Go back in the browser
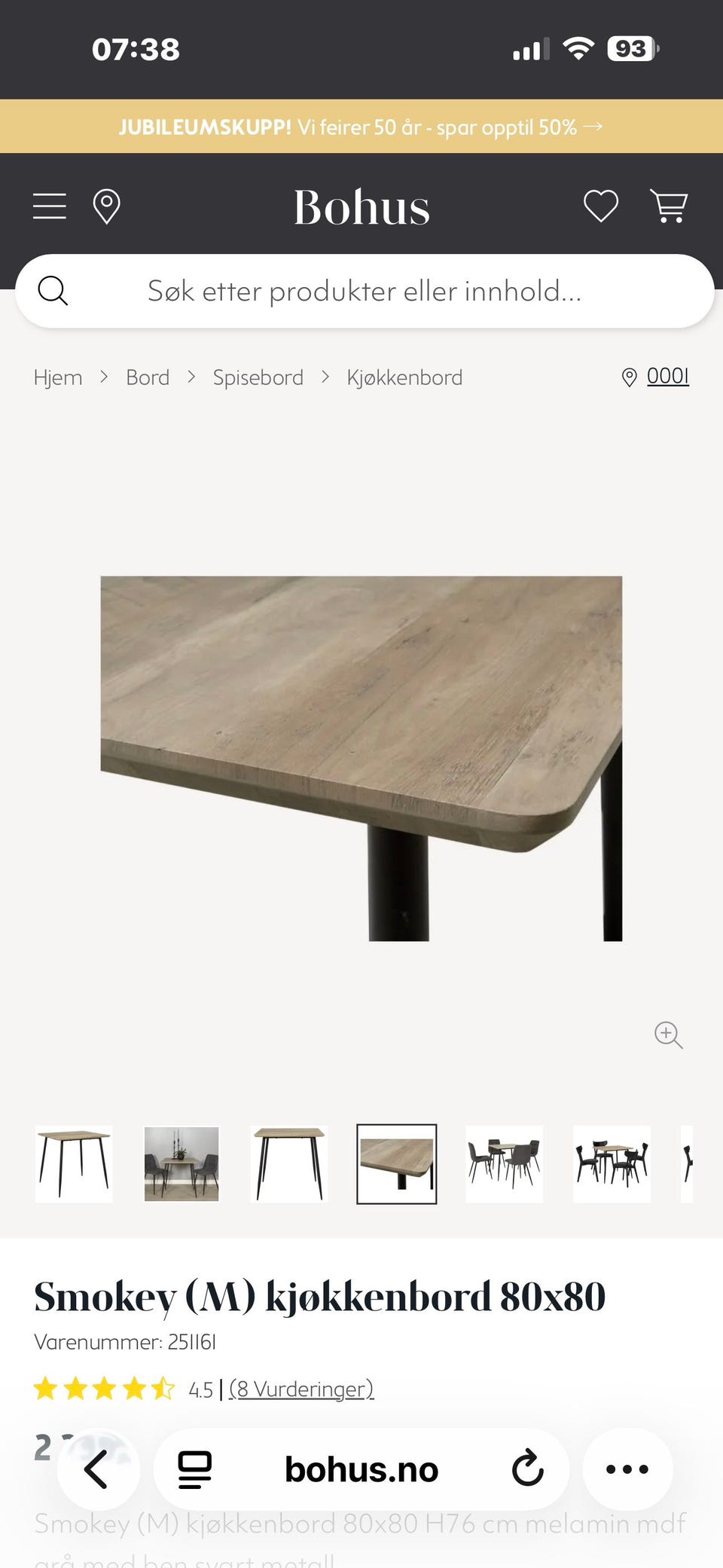 (x=97, y=1469)
